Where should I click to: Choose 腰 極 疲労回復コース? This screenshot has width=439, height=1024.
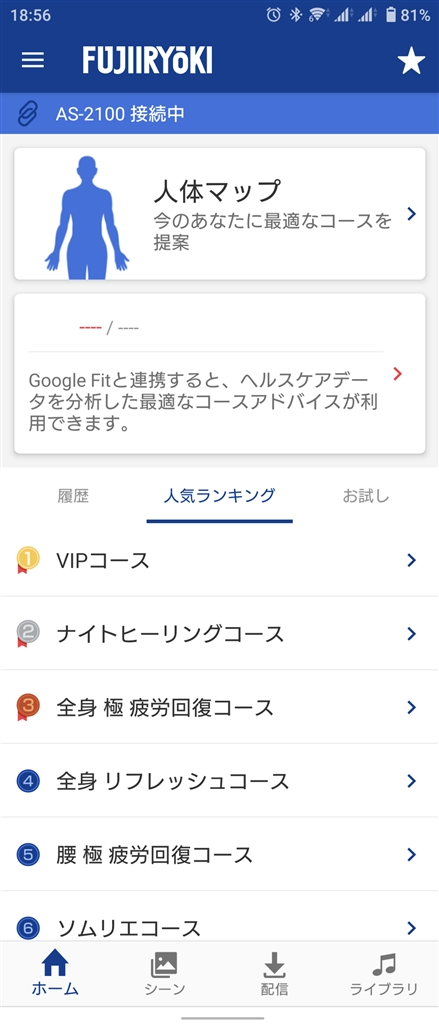(x=220, y=854)
